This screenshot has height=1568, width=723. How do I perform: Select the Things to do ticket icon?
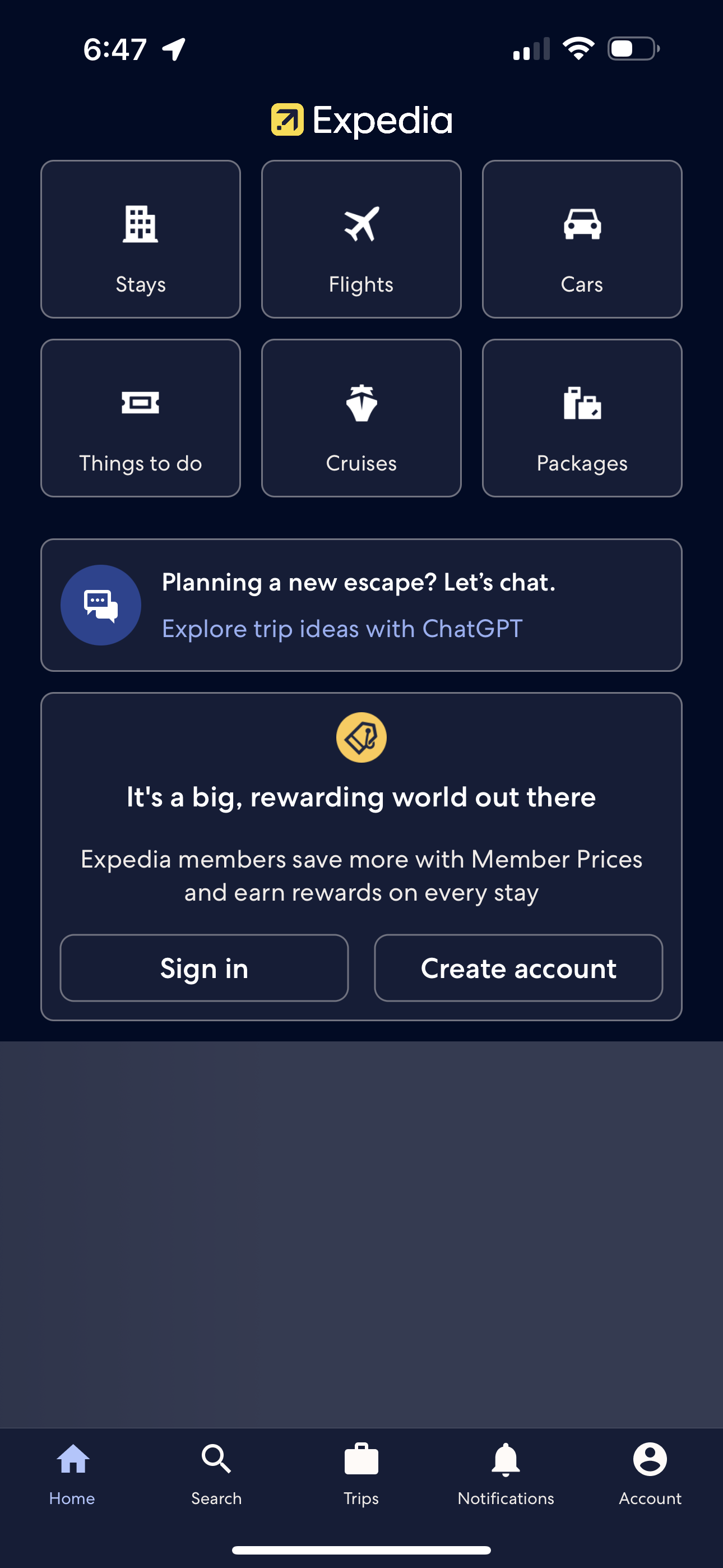(x=140, y=403)
